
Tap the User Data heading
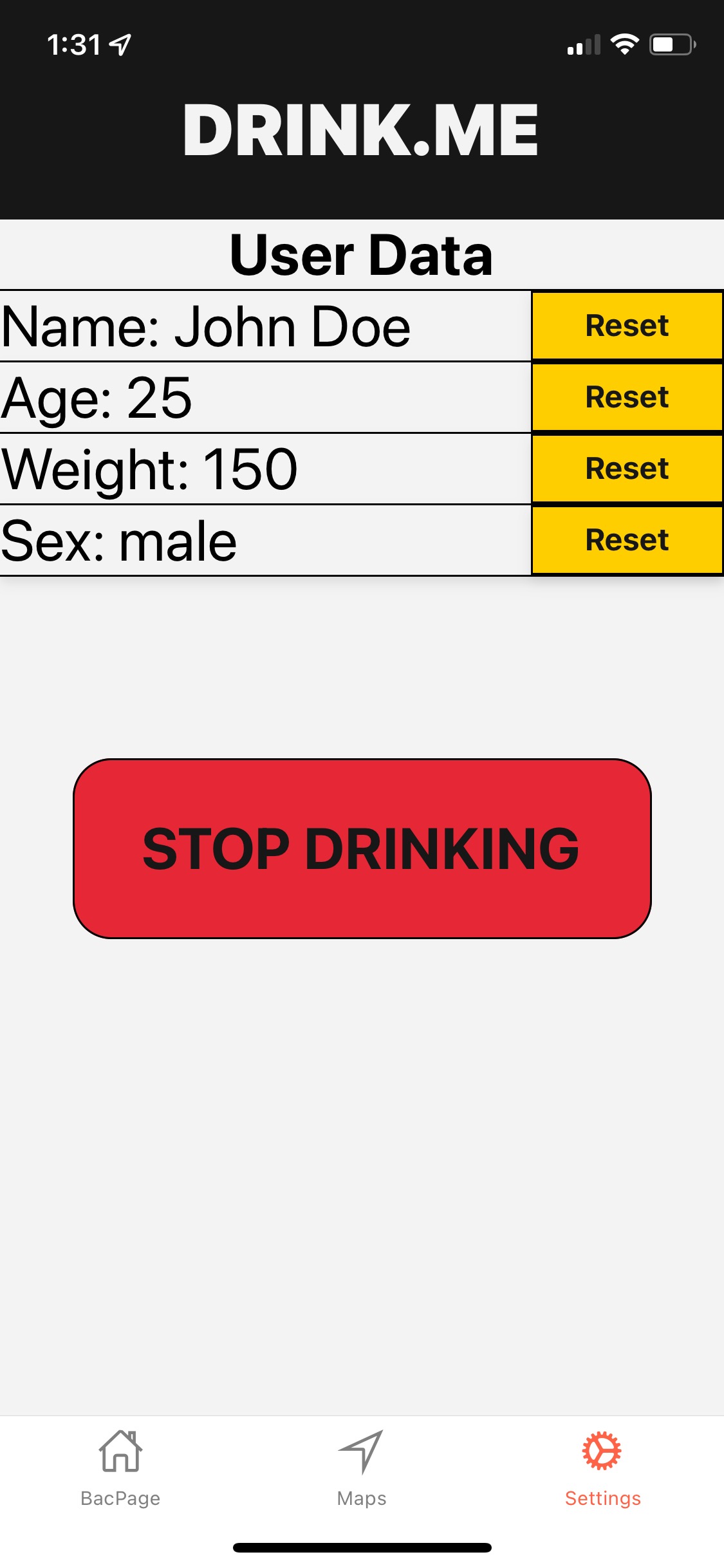(362, 254)
